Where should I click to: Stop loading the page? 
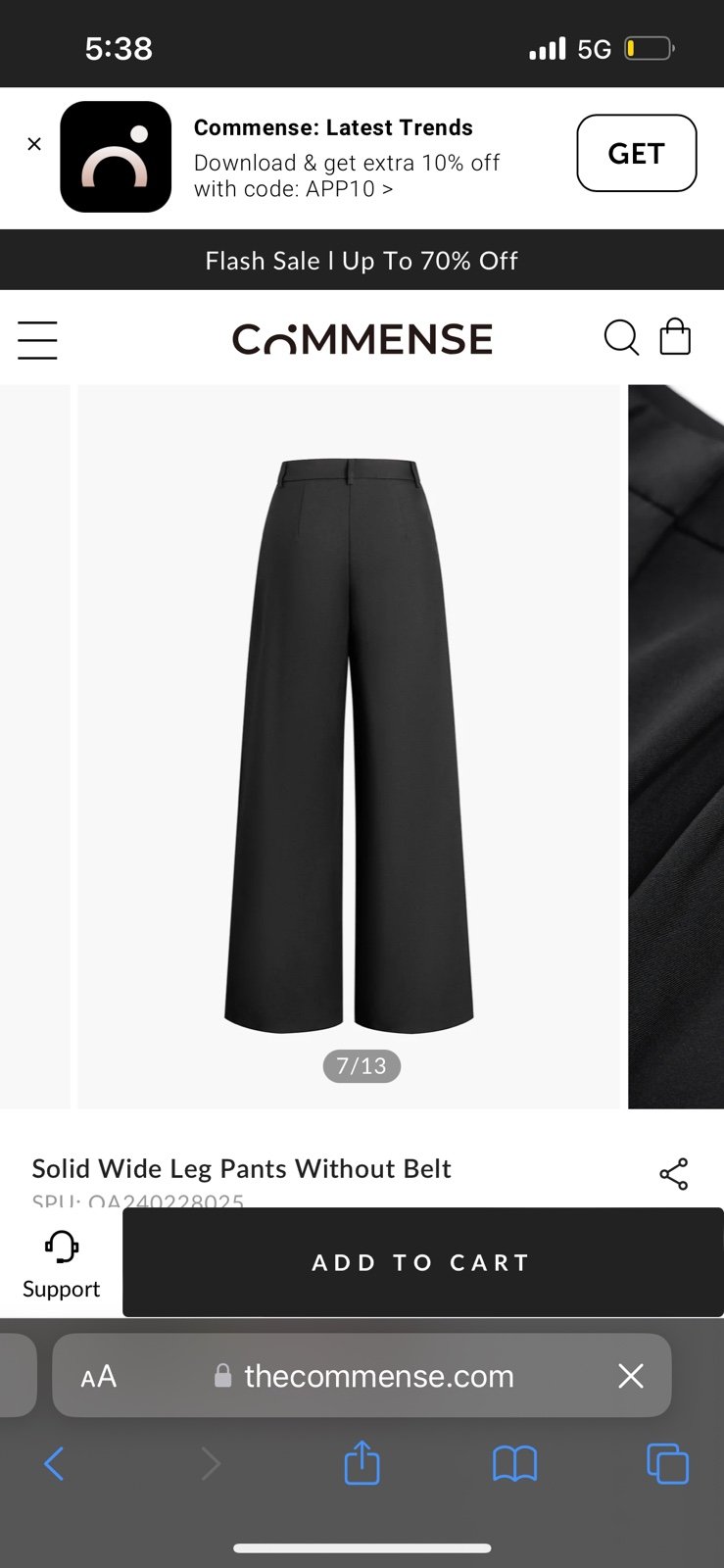(x=631, y=1376)
